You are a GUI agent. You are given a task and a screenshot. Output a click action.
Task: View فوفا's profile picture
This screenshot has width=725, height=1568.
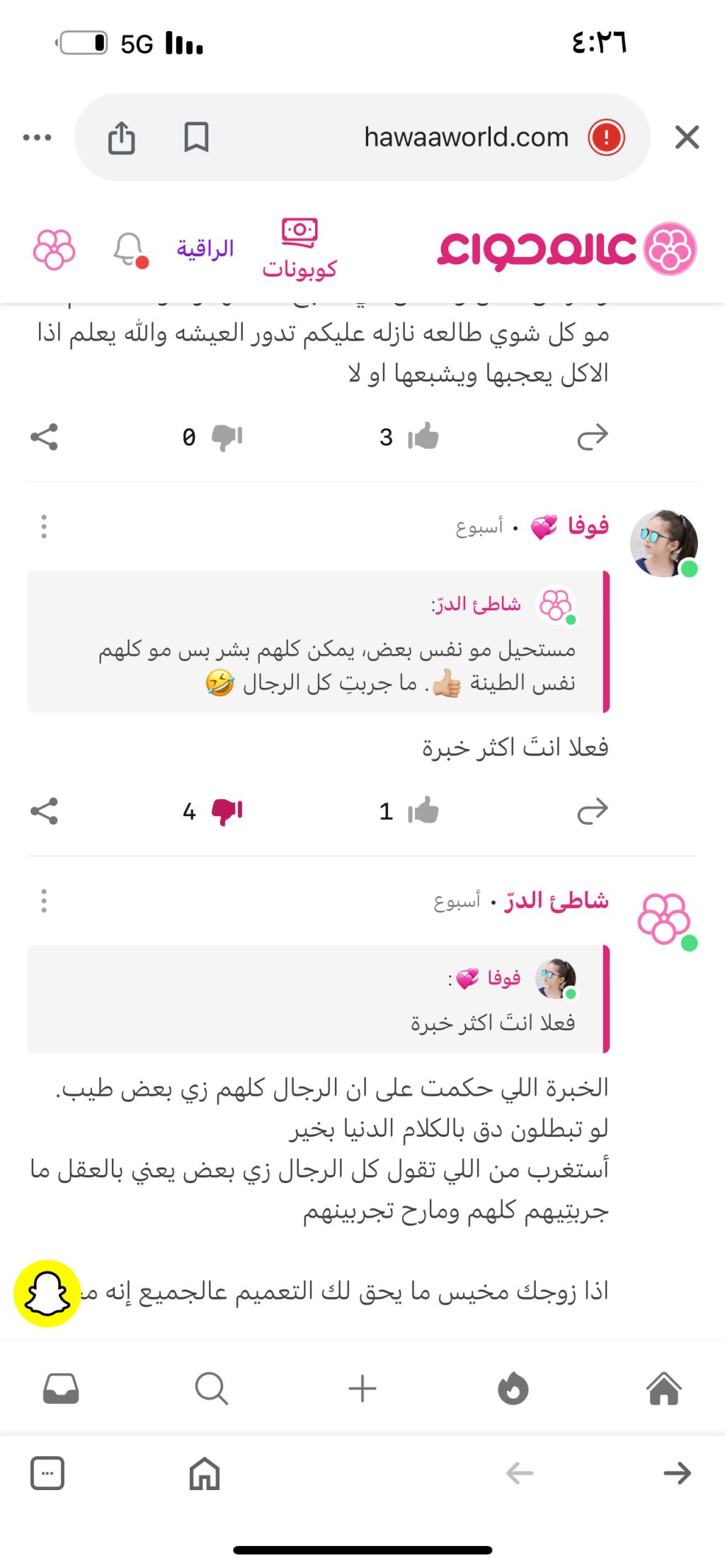663,543
